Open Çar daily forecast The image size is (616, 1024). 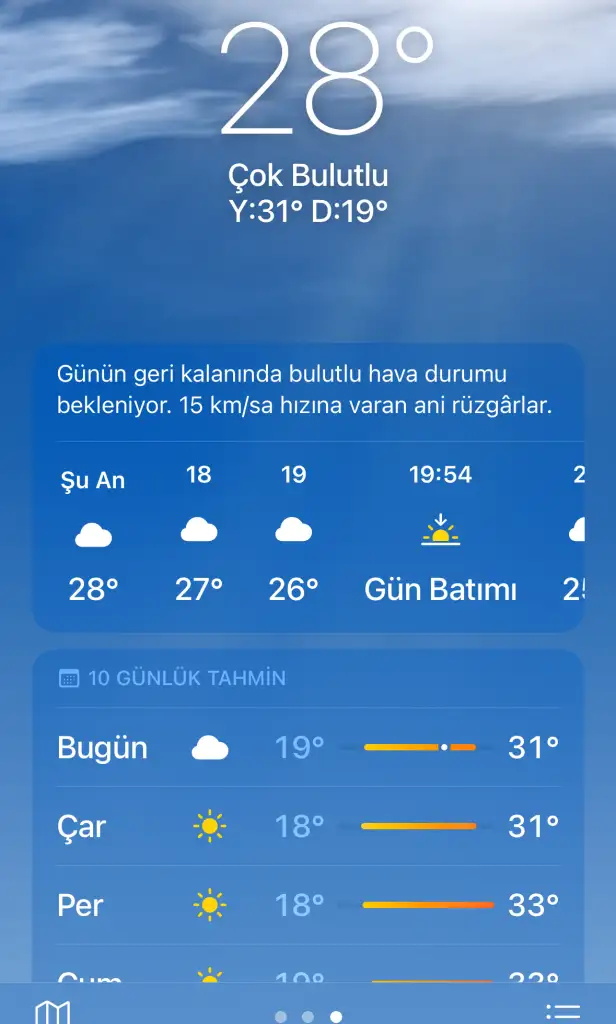click(308, 826)
